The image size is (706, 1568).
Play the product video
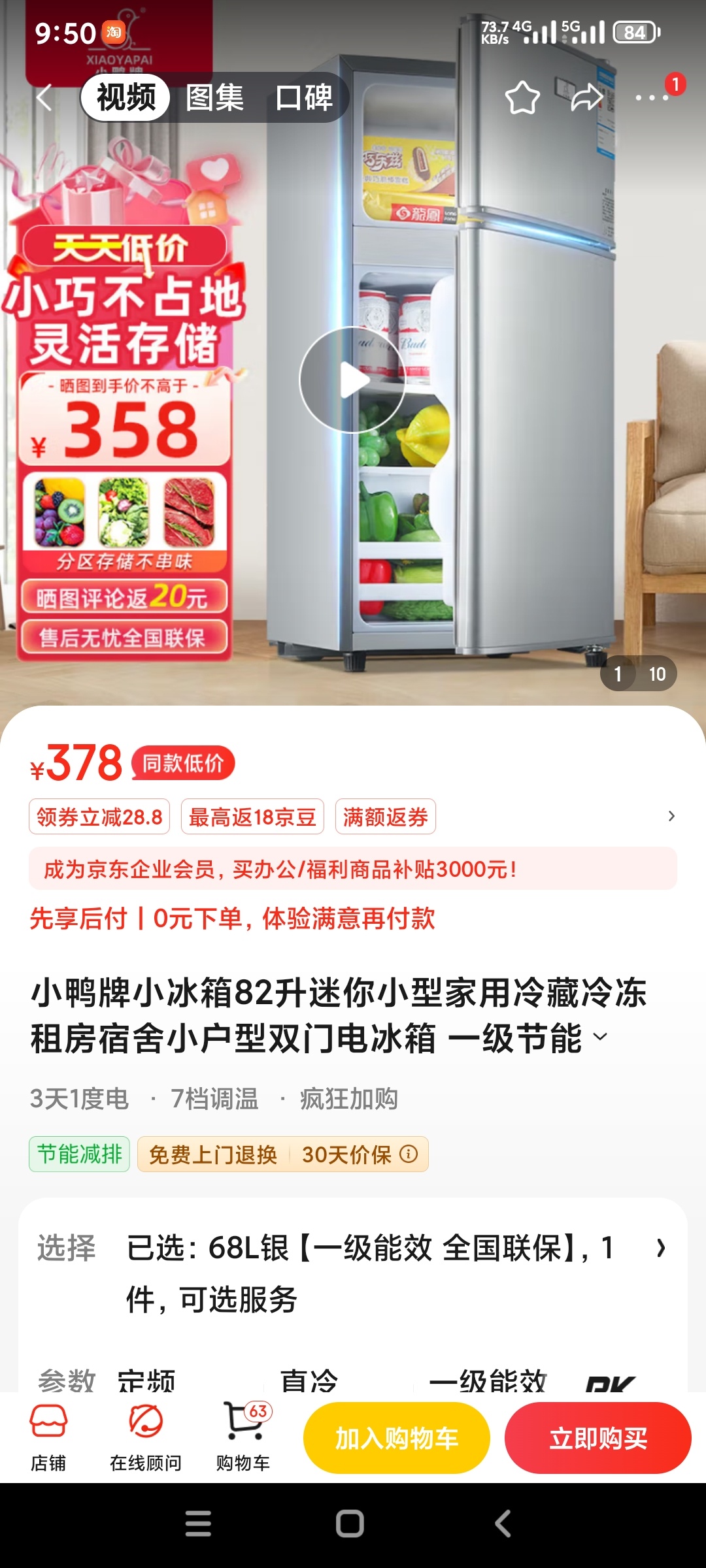(x=352, y=380)
